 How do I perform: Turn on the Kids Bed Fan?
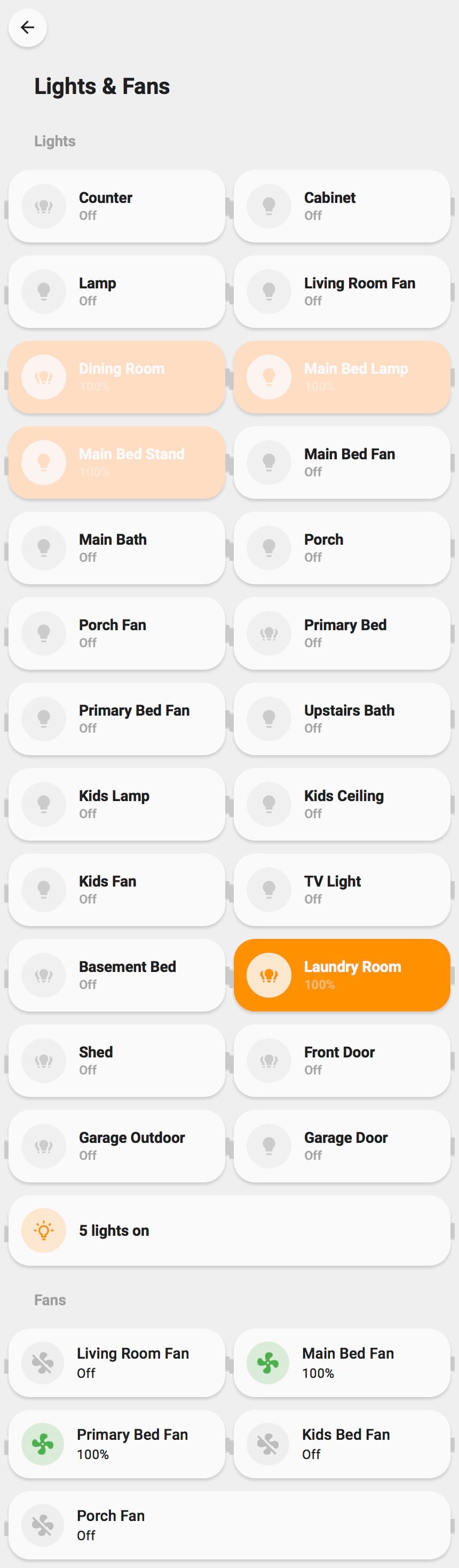[267, 1444]
